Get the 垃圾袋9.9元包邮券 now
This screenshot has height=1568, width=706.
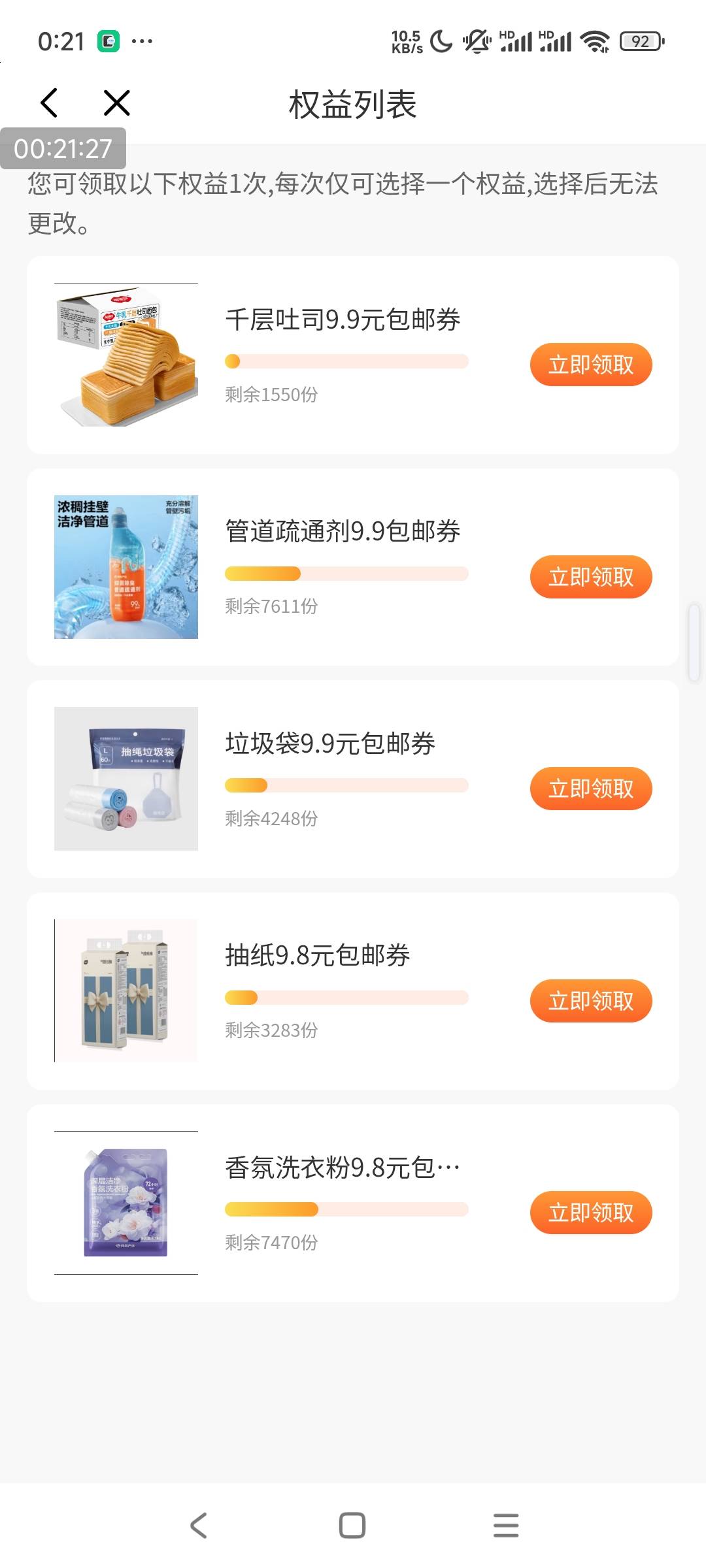pyautogui.click(x=590, y=789)
